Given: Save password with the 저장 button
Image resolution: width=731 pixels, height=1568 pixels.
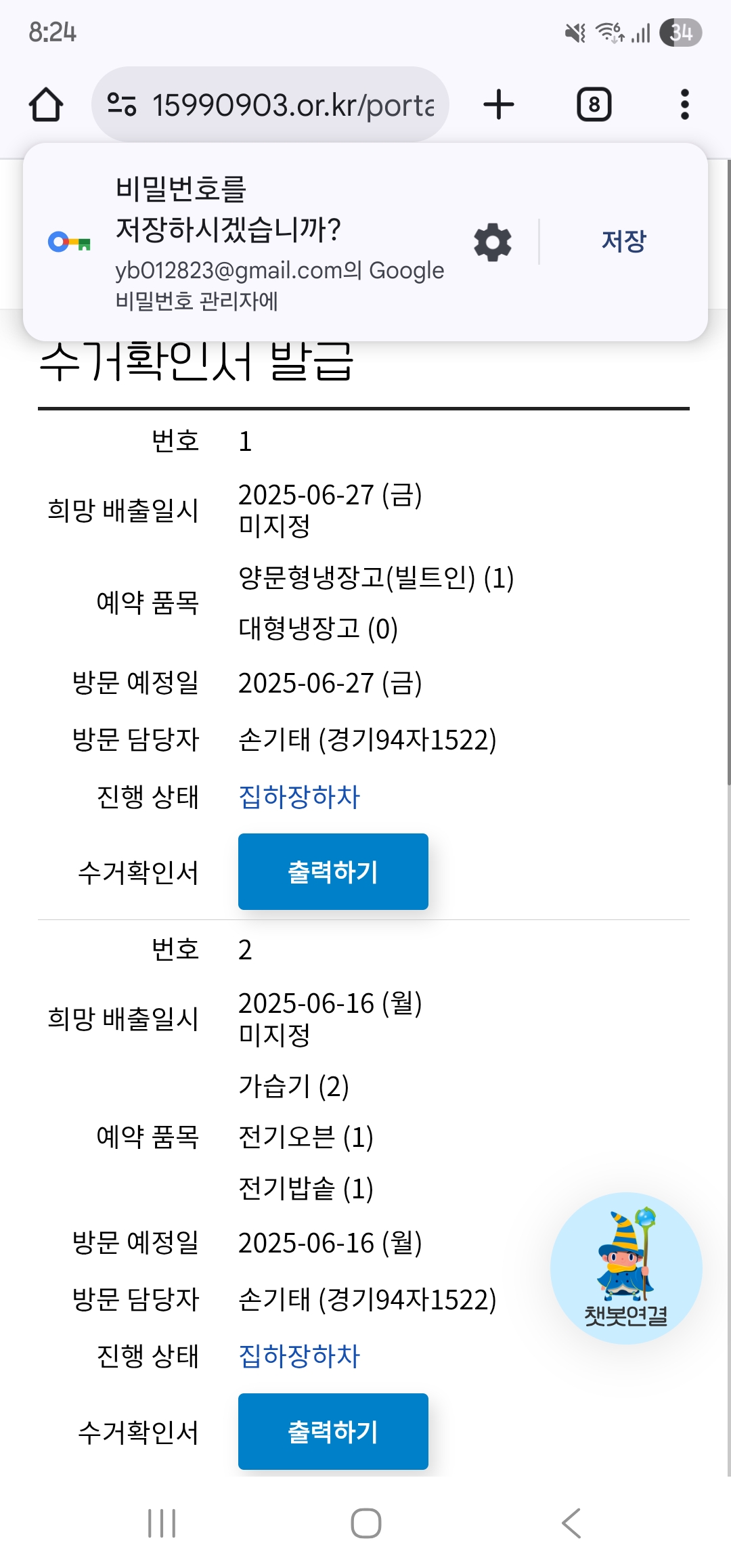Looking at the screenshot, I should (x=623, y=242).
